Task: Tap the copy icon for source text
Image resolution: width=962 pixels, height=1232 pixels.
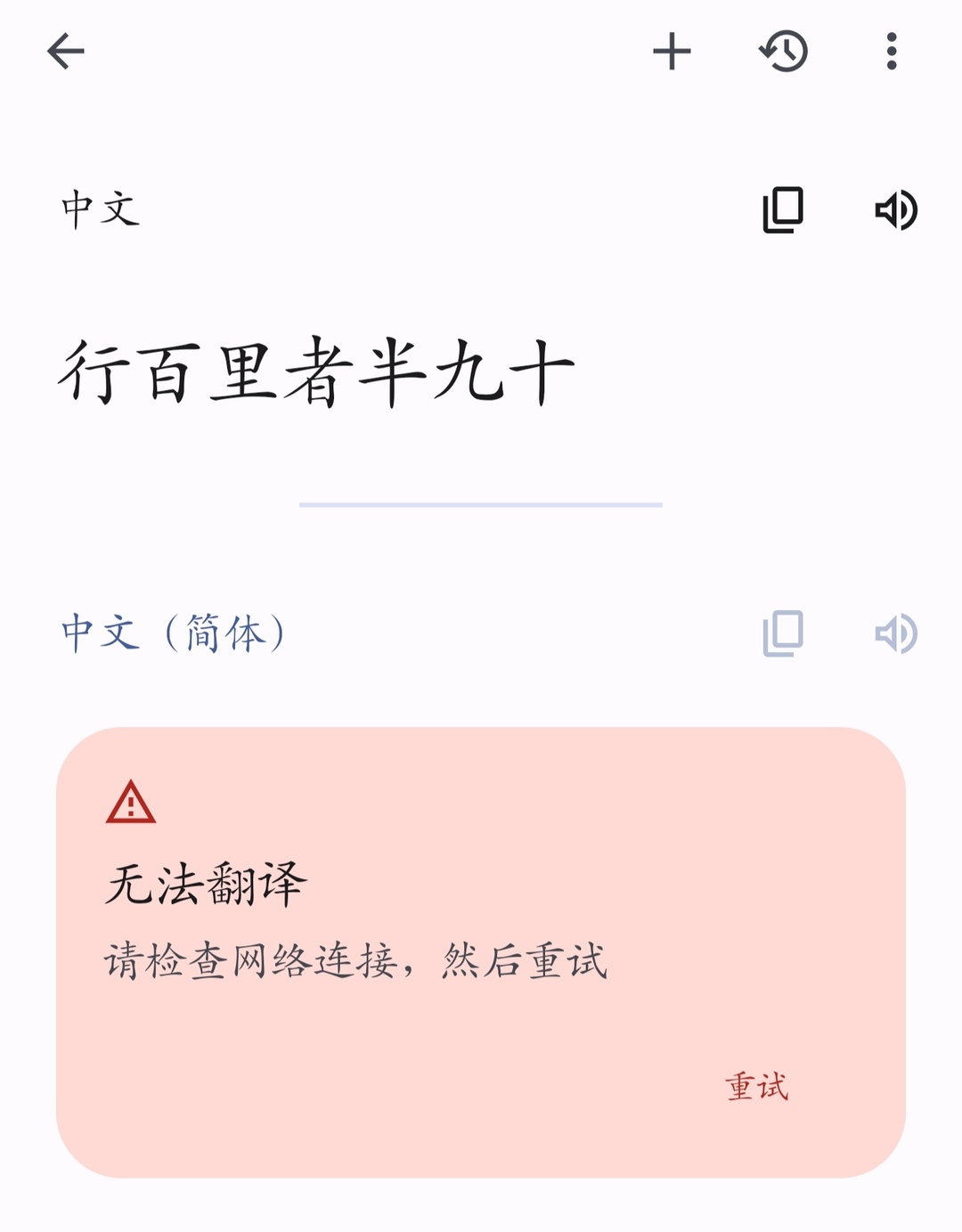Action: tap(782, 210)
